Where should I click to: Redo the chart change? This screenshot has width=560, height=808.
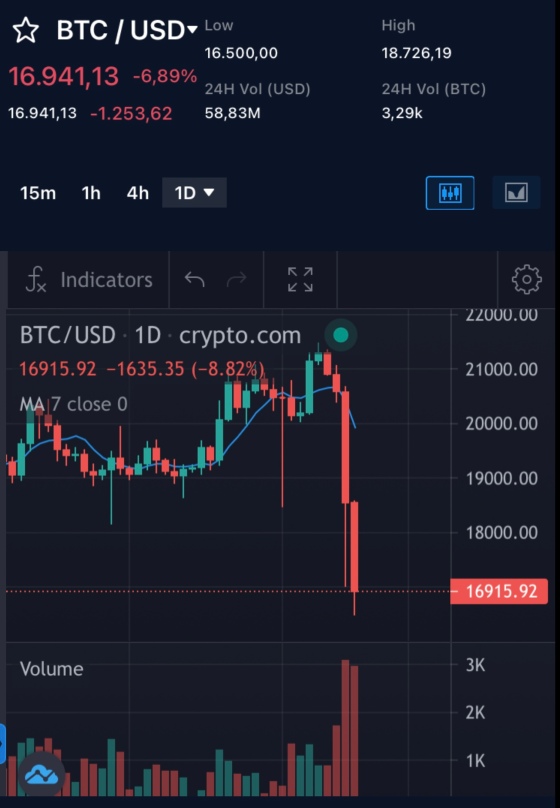click(237, 280)
